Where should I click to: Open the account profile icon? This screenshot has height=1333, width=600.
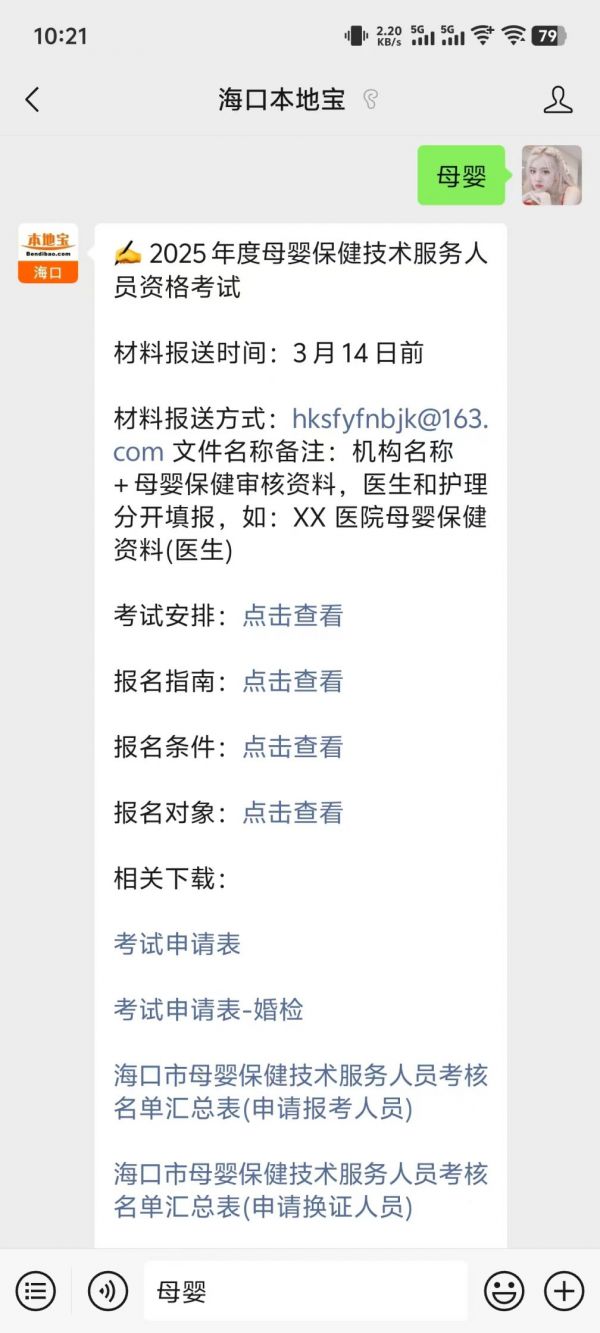point(557,99)
